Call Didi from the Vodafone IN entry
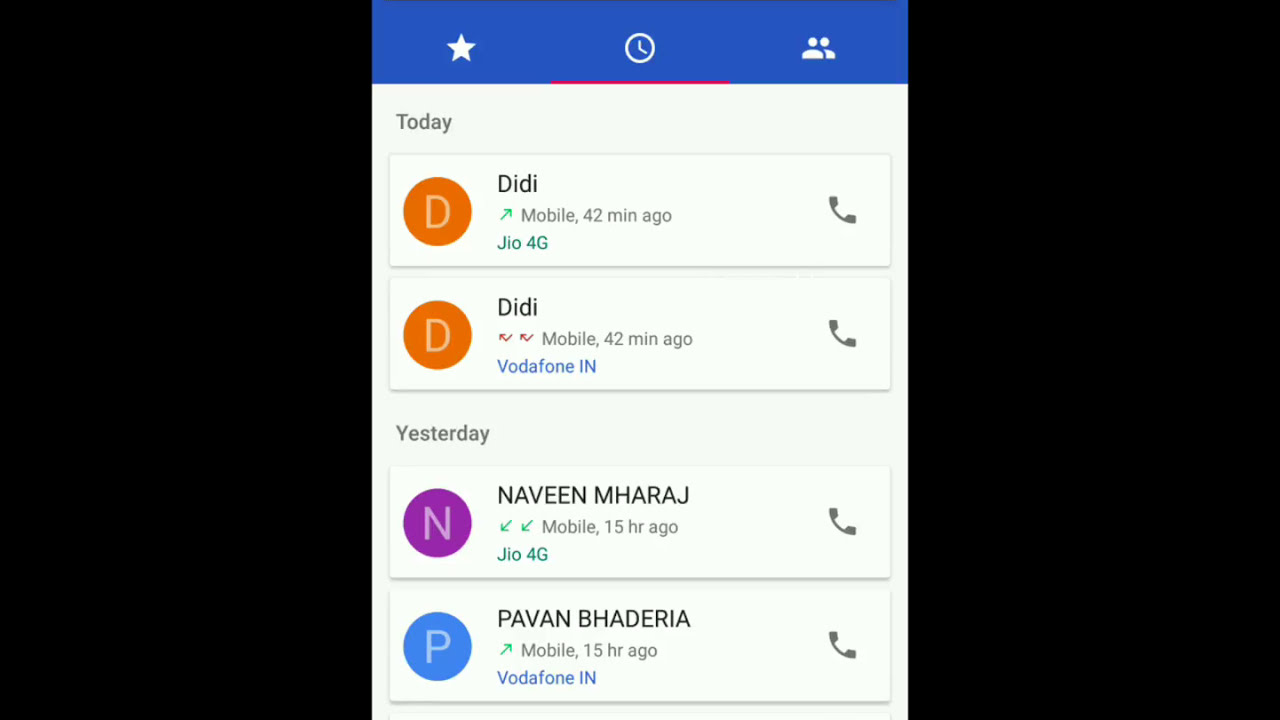The image size is (1280, 720). click(842, 334)
